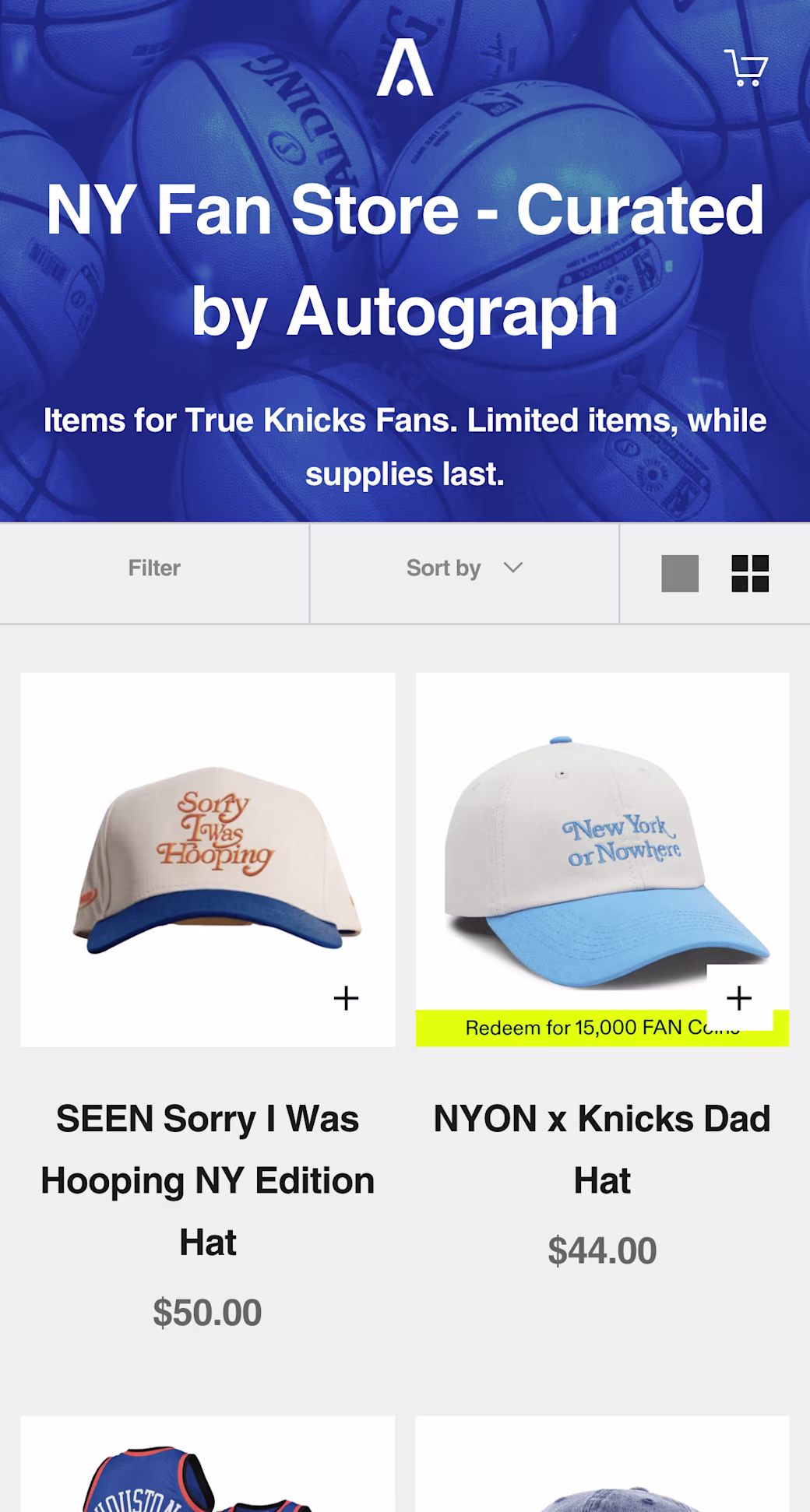Quick add NYON x Knicks Dad Hat

click(739, 997)
